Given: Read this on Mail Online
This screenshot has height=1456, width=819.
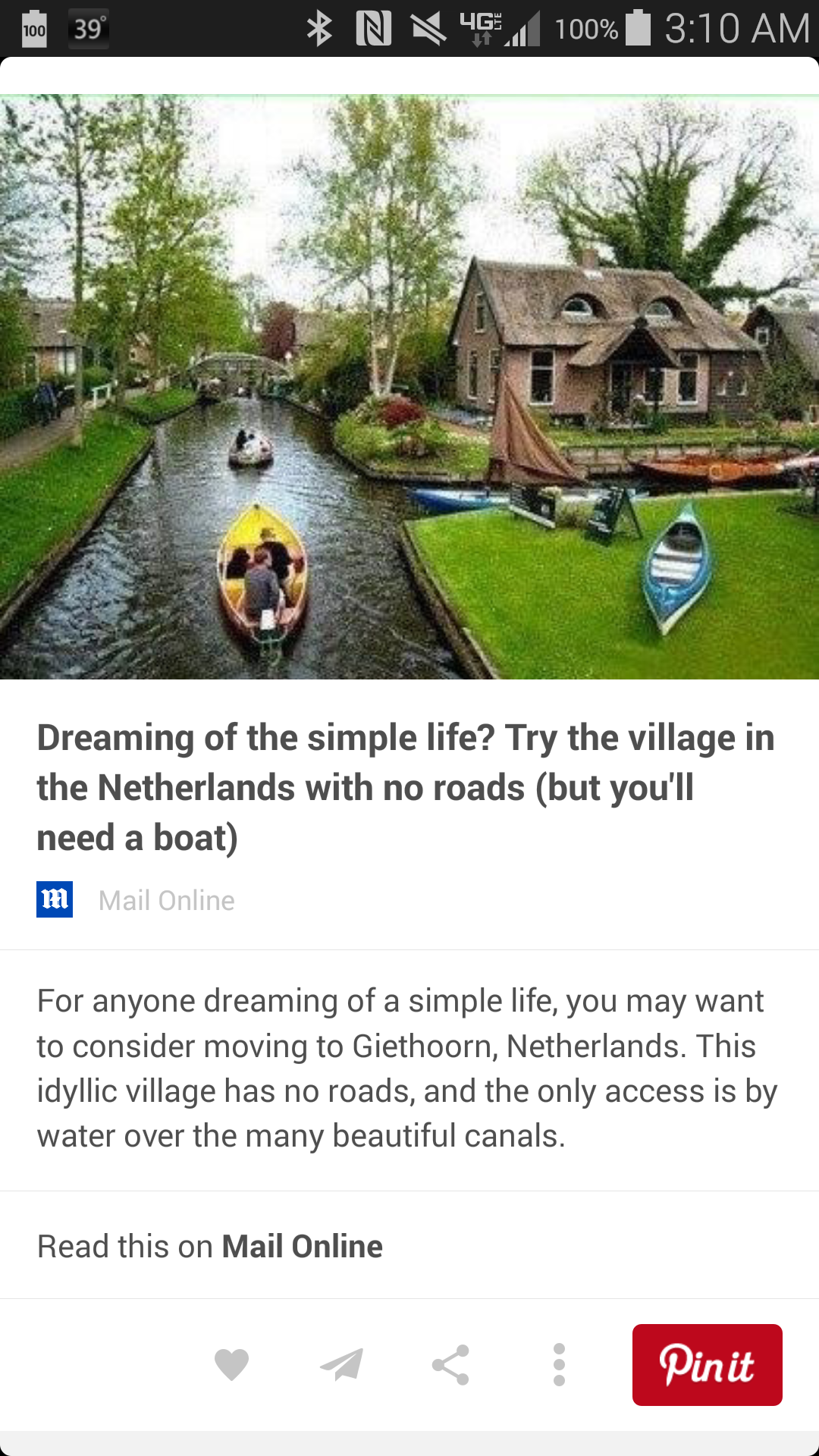Looking at the screenshot, I should pos(210,1246).
